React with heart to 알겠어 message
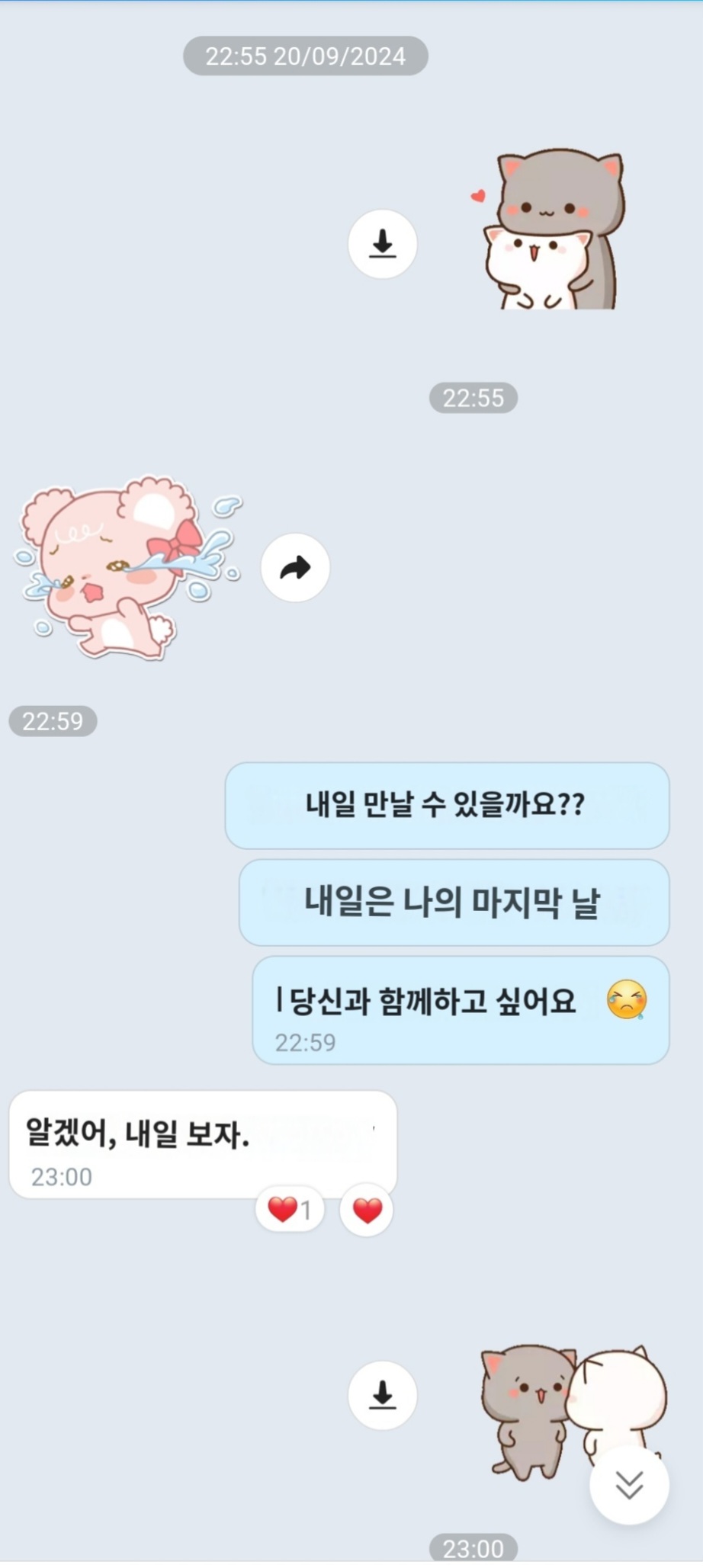703x1568 pixels. tap(367, 1210)
